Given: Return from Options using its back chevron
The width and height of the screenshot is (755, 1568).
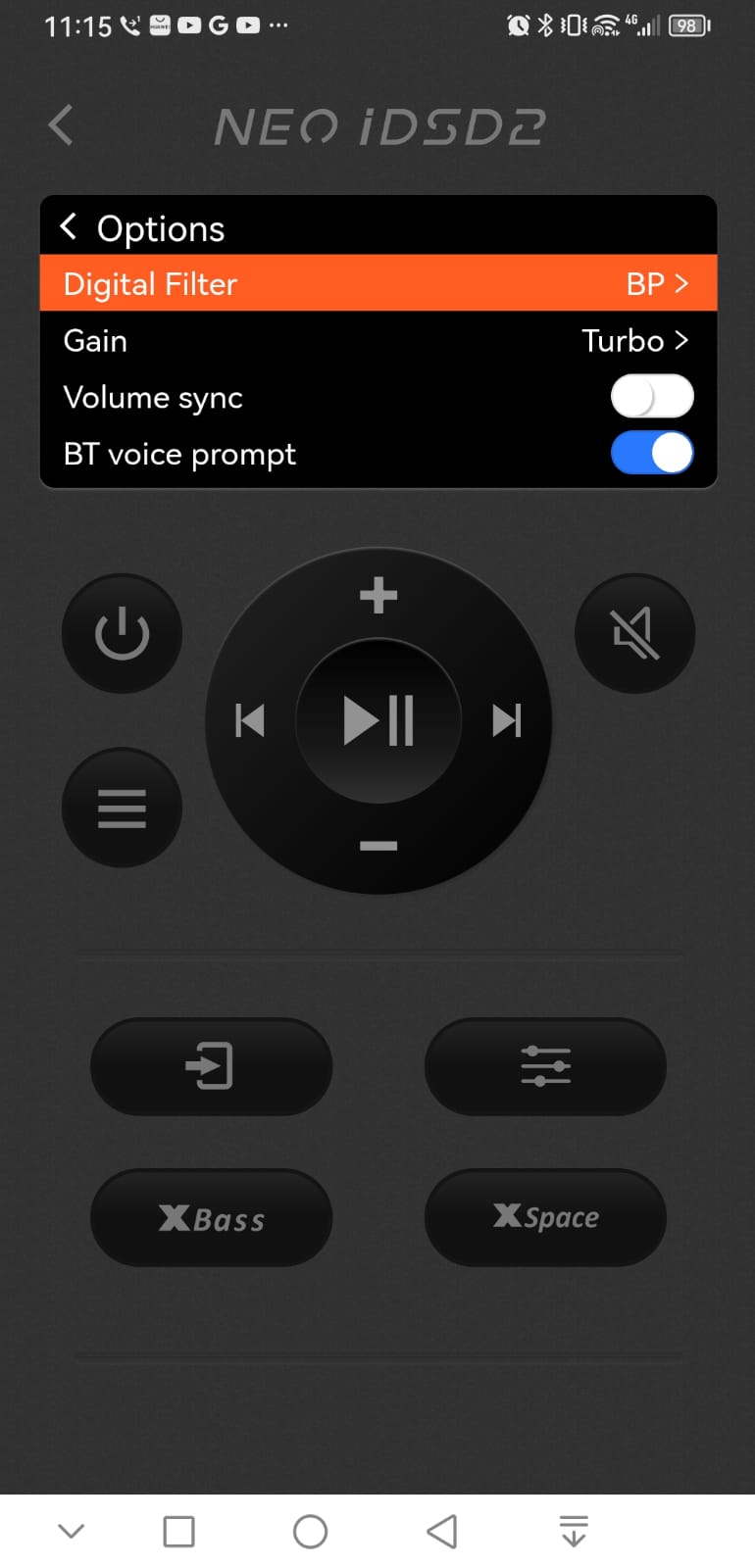Looking at the screenshot, I should point(69,226).
